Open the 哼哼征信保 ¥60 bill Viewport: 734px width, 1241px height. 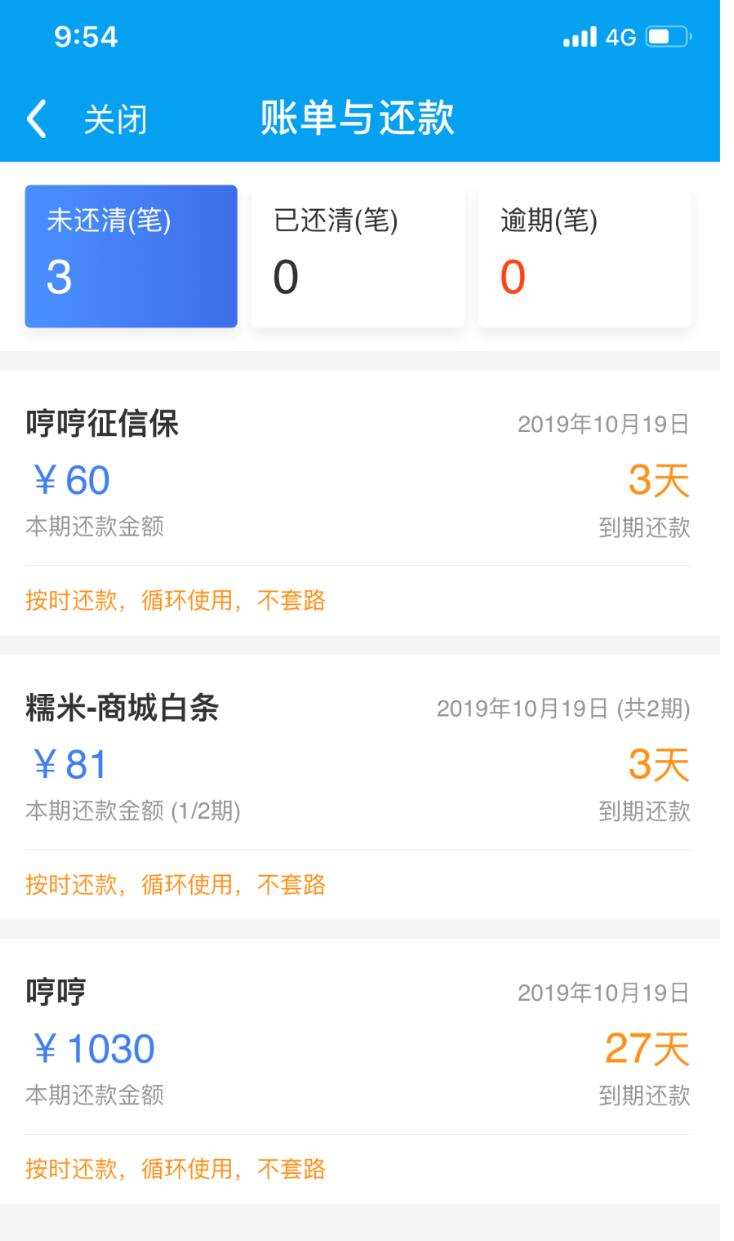(x=360, y=503)
